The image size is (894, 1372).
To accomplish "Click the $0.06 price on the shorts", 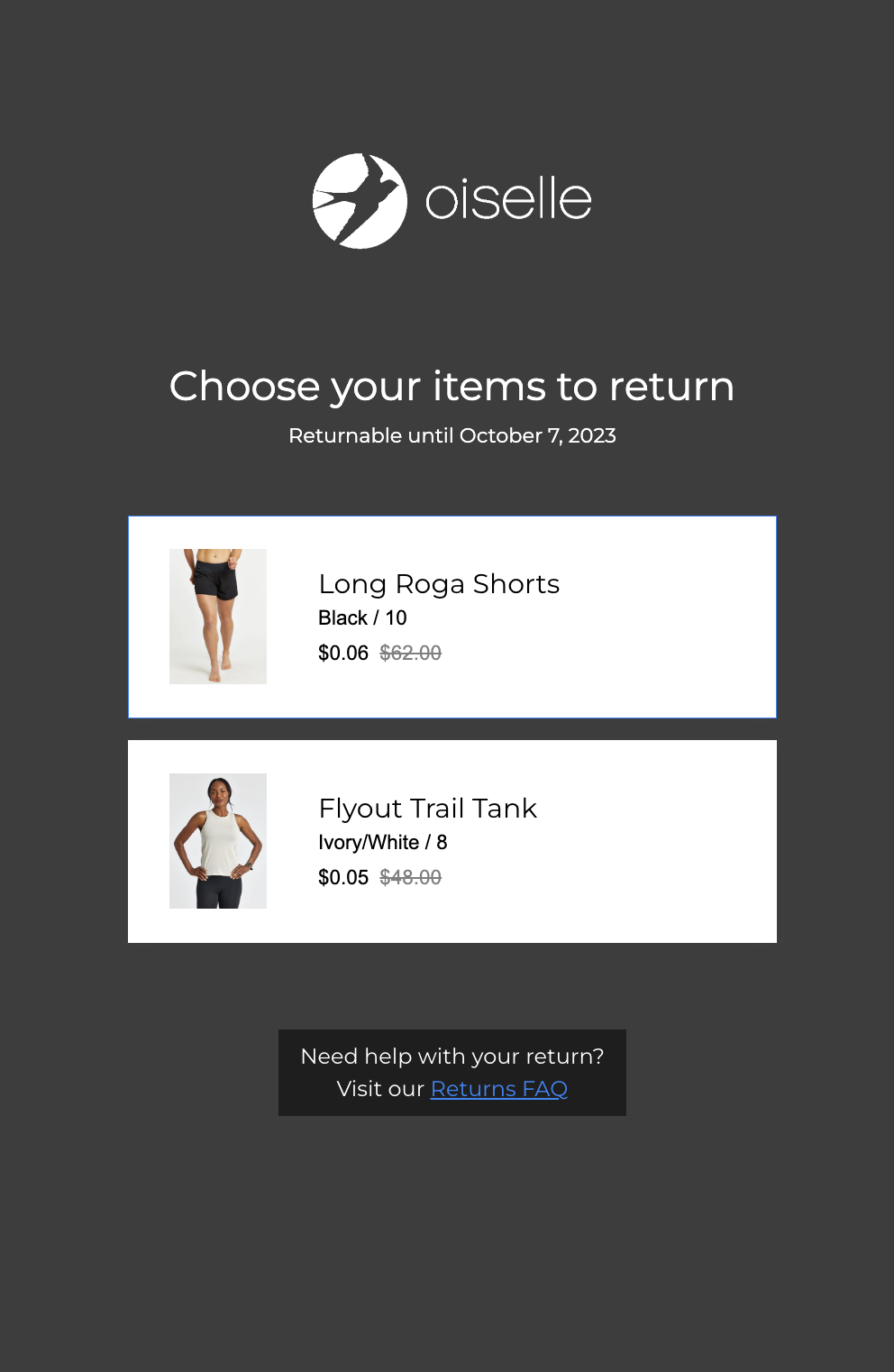I will [342, 653].
